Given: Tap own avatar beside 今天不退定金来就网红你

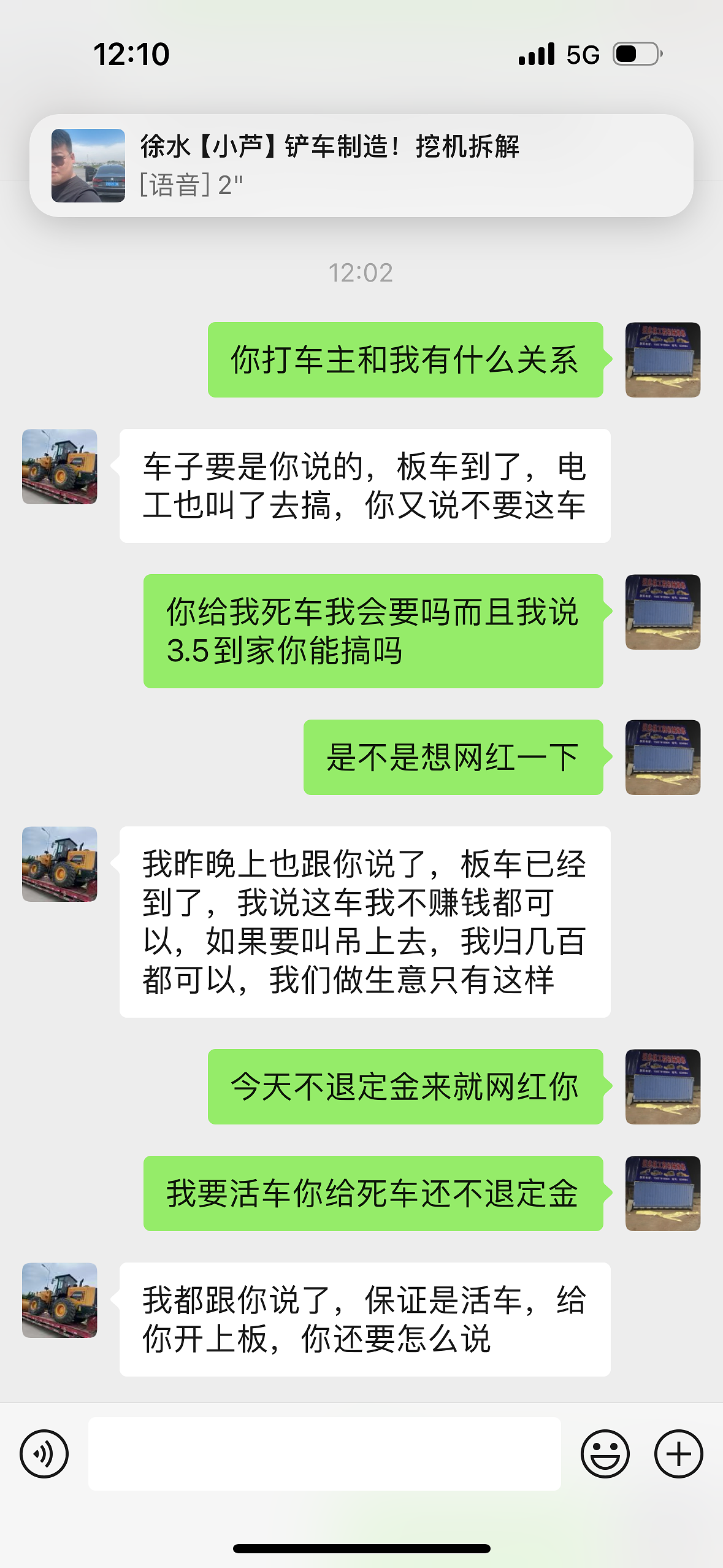Looking at the screenshot, I should click(662, 1086).
